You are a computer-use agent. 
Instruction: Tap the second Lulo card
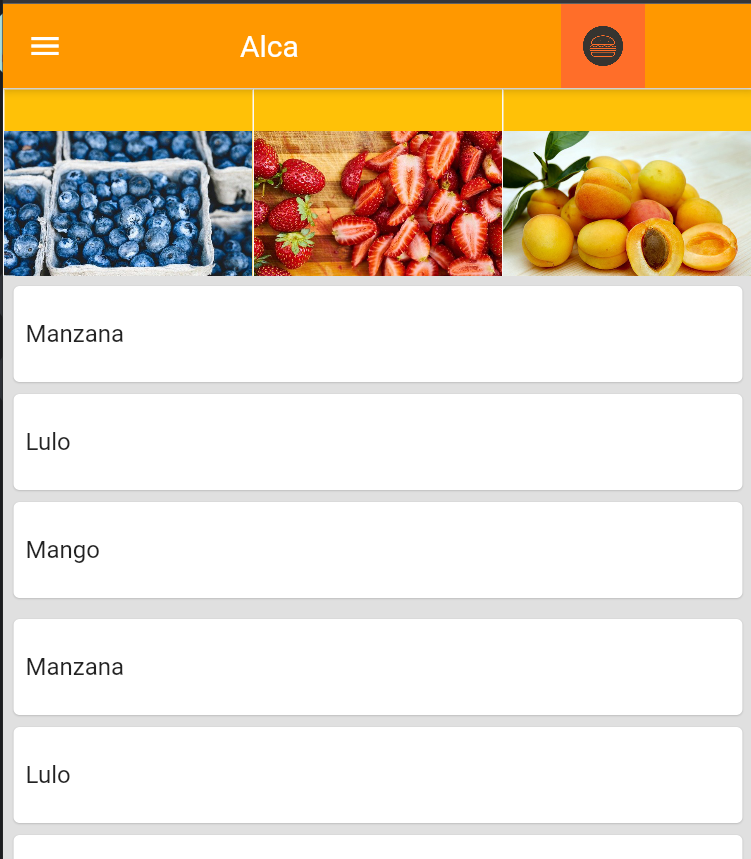point(375,774)
